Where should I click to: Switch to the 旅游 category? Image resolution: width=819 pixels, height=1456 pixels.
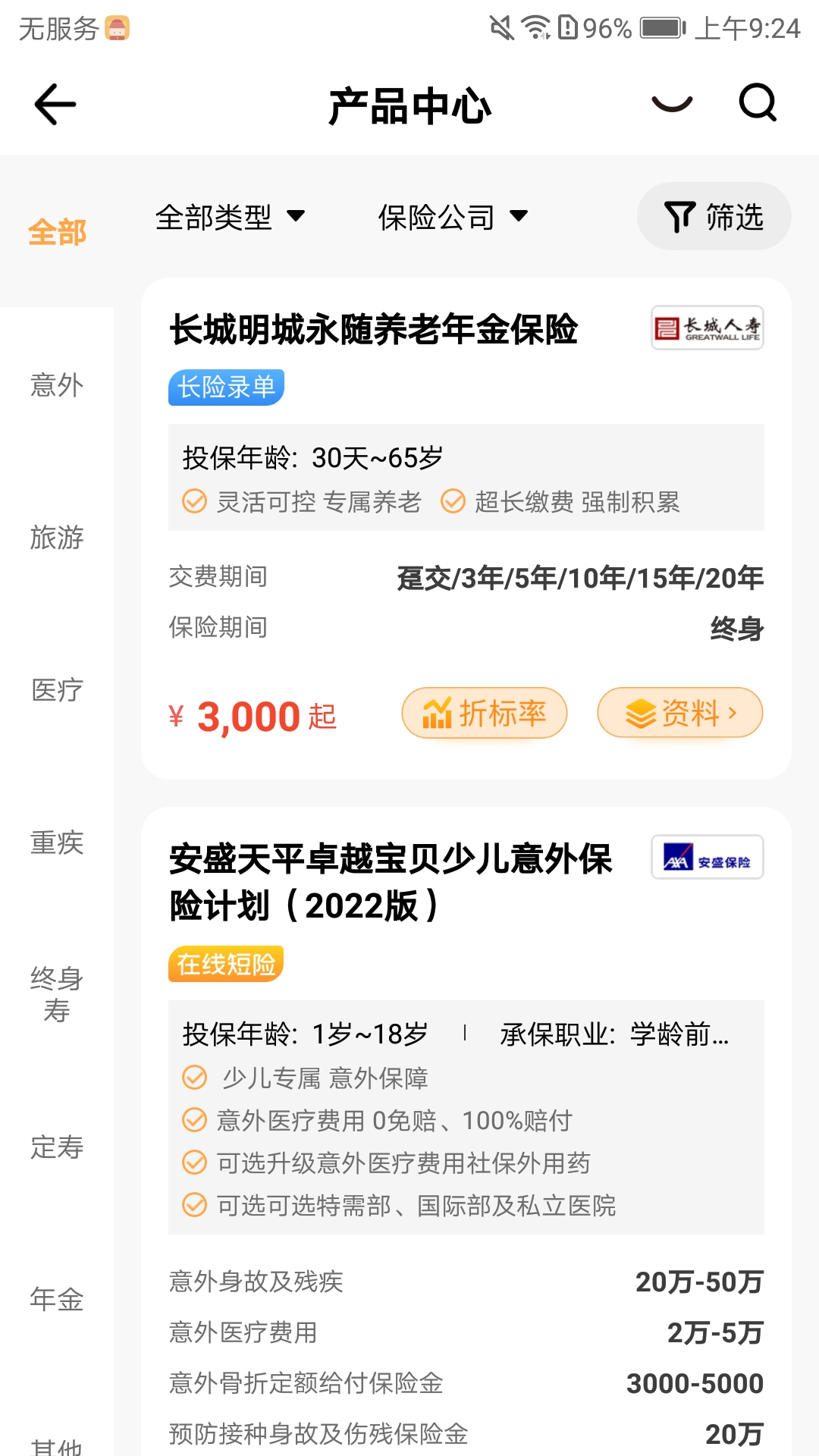(x=57, y=537)
